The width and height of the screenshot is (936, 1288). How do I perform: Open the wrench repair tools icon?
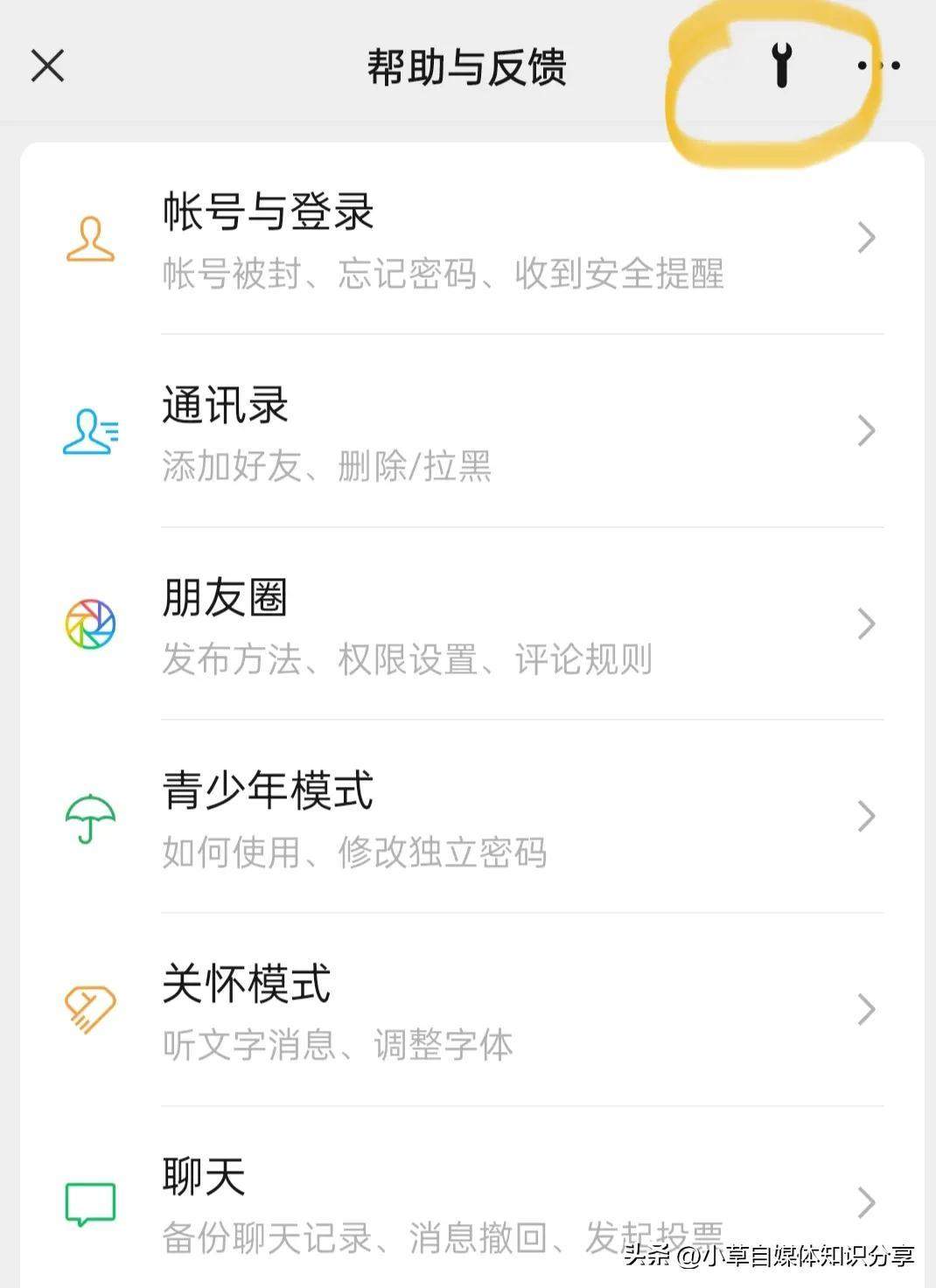782,65
